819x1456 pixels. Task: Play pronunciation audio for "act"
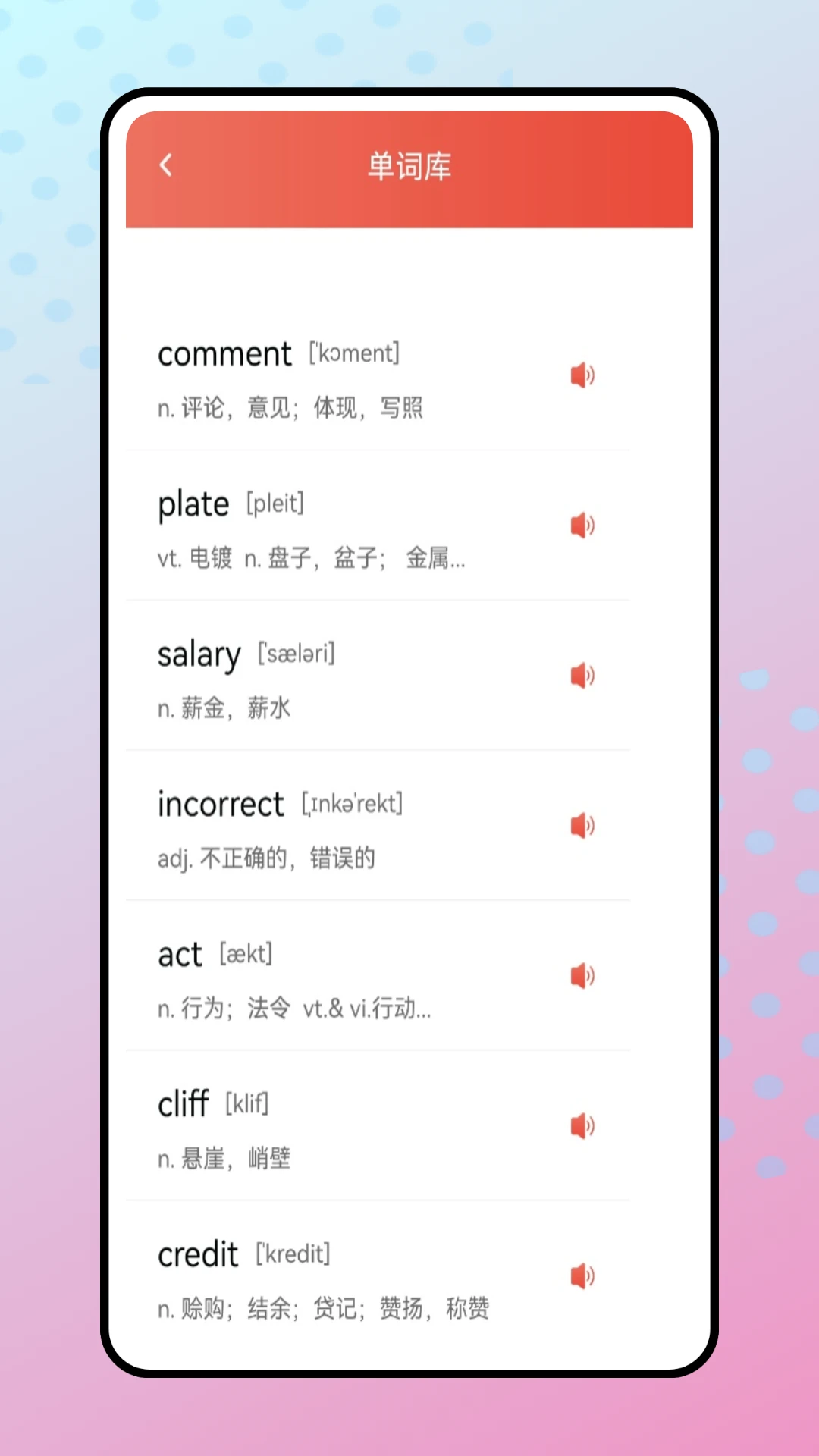coord(582,976)
